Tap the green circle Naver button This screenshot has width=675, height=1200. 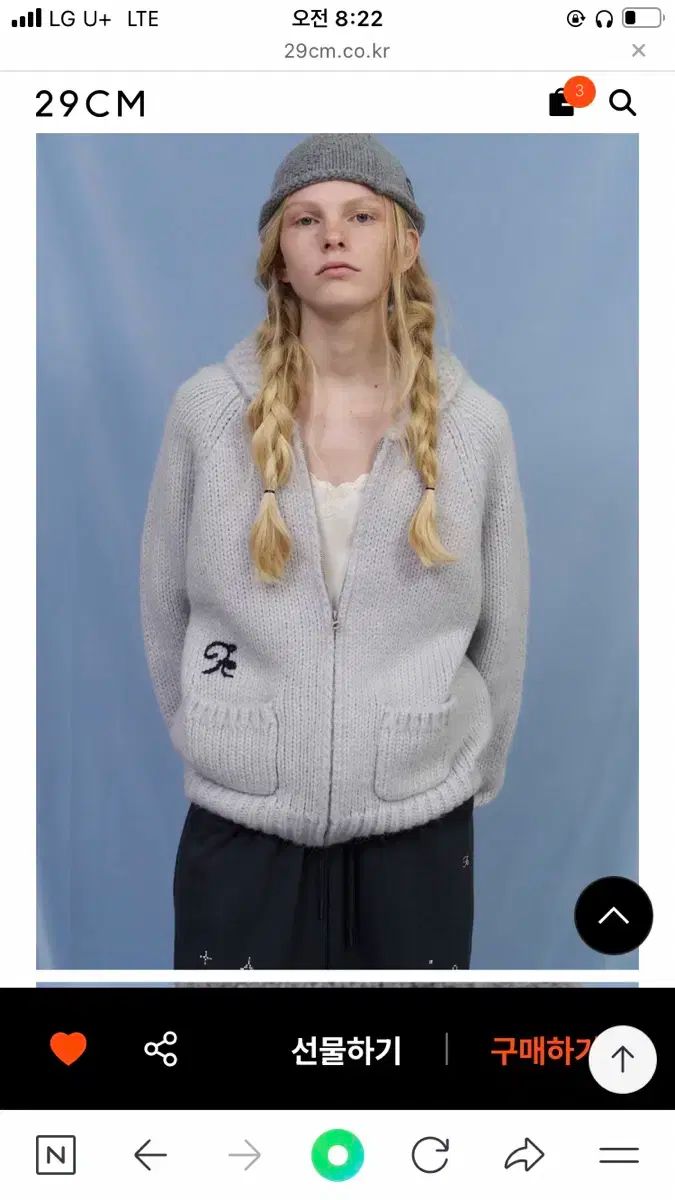coord(337,1156)
